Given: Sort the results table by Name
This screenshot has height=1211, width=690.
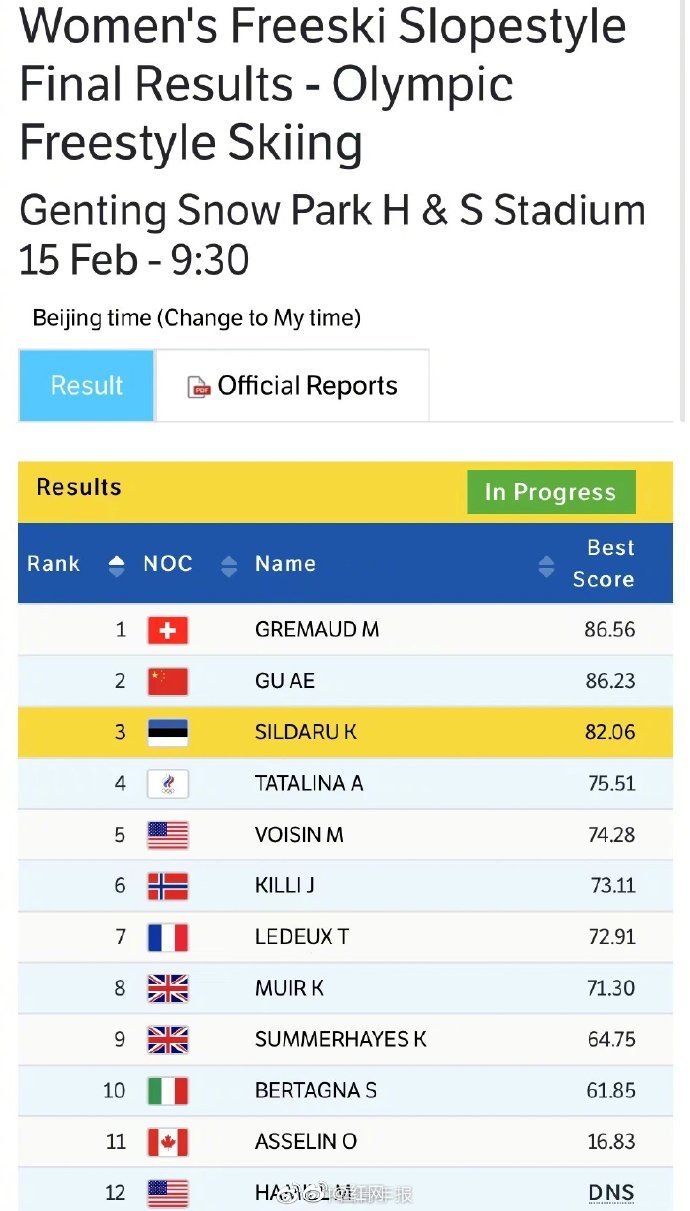Looking at the screenshot, I should pos(286,564).
